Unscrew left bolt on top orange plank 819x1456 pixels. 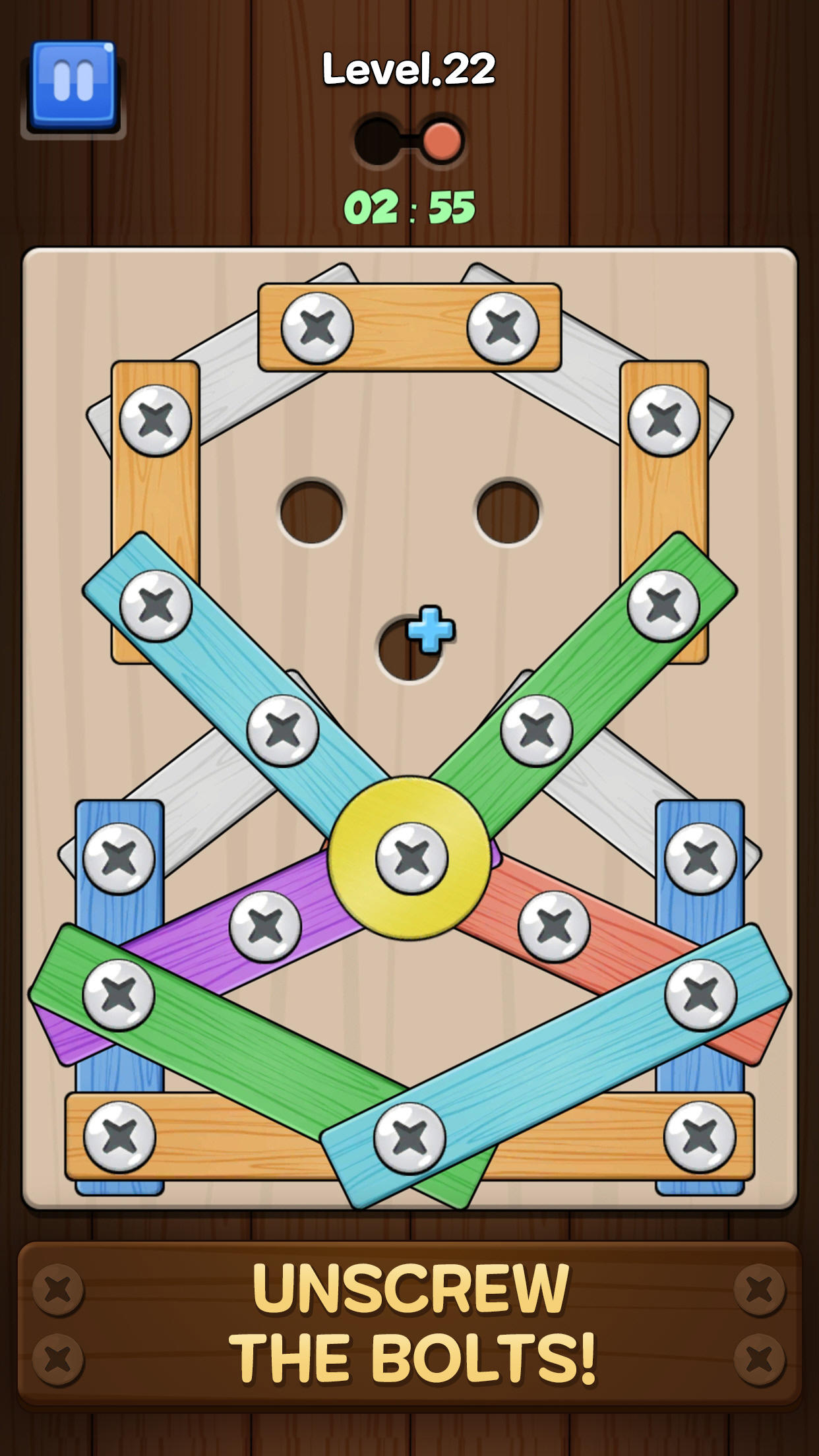point(317,328)
